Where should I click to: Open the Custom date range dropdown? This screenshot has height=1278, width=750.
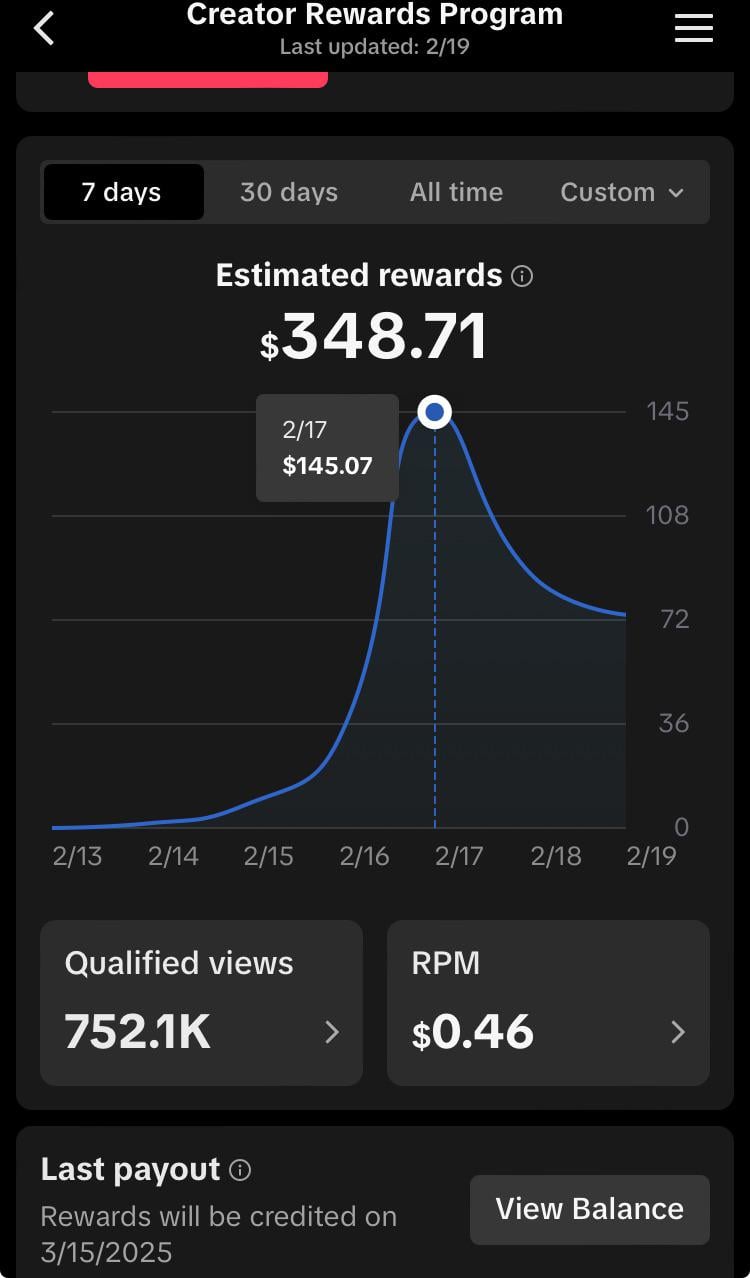(x=622, y=192)
